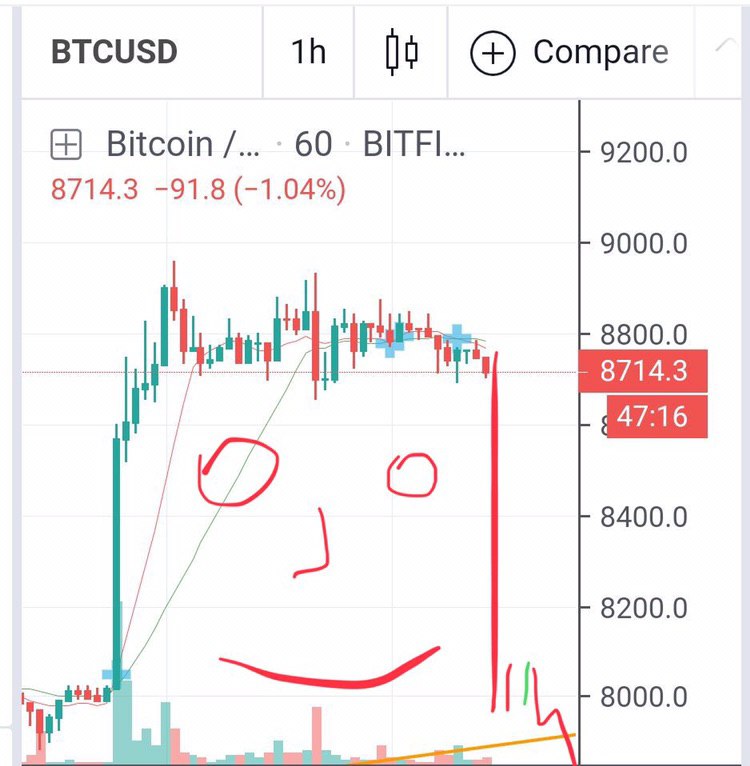Screen dimensions: 750x766
Task: Open the BTCUSD symbol search
Action: point(114,51)
